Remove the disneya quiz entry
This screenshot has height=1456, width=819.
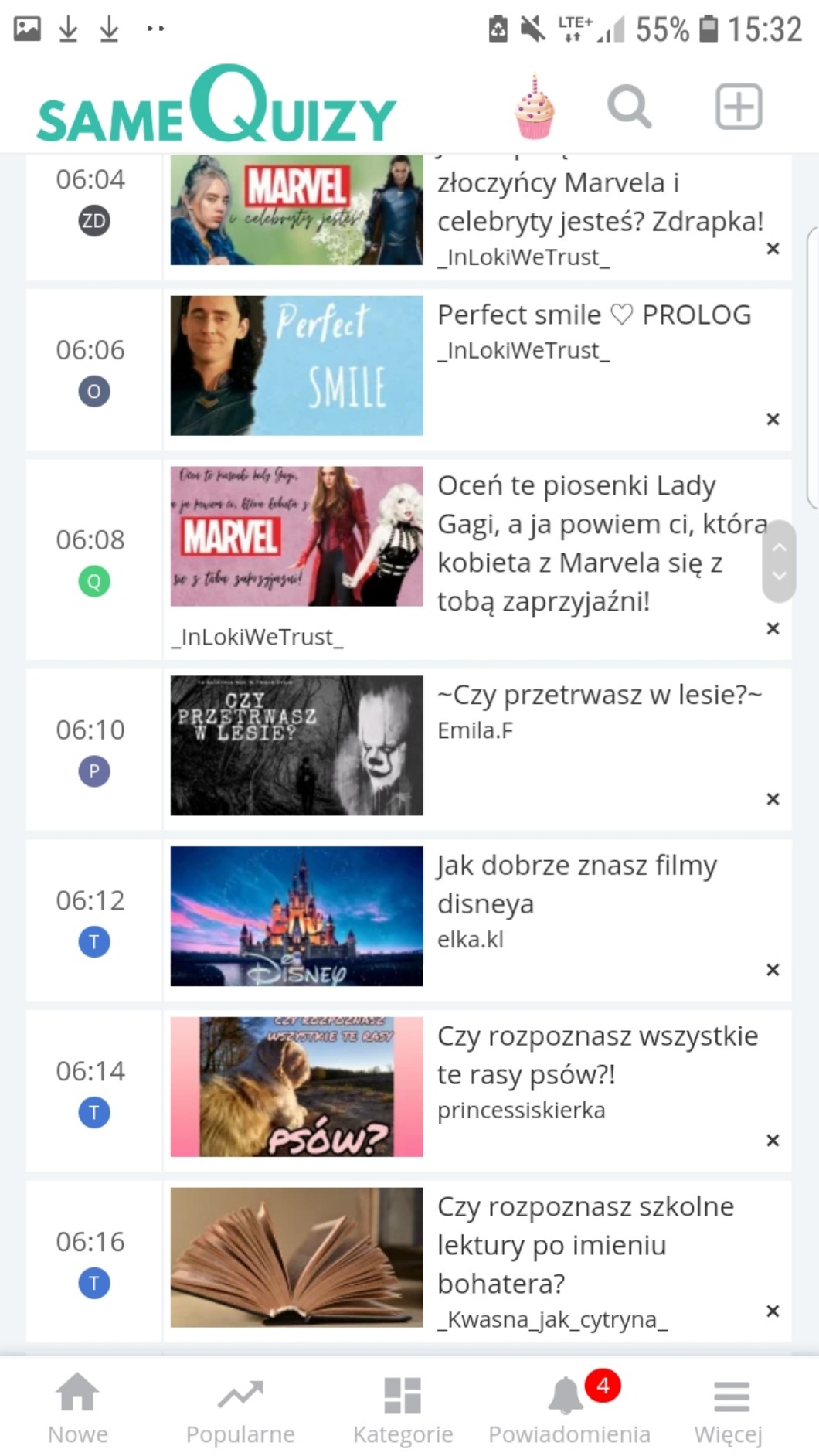click(x=773, y=970)
